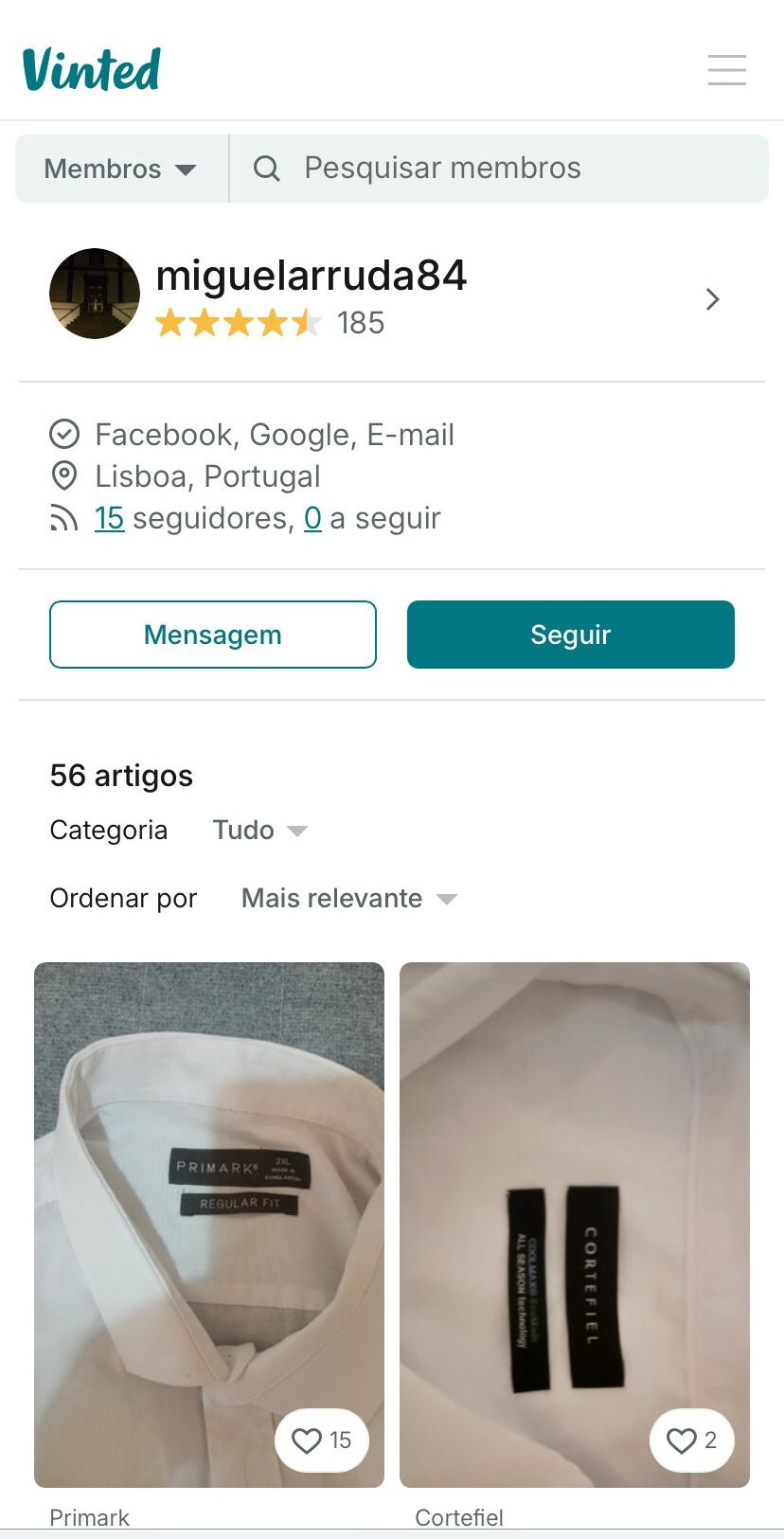Favorite the Primark shirt with 15 likes
The width and height of the screenshot is (784, 1539).
tap(322, 1441)
